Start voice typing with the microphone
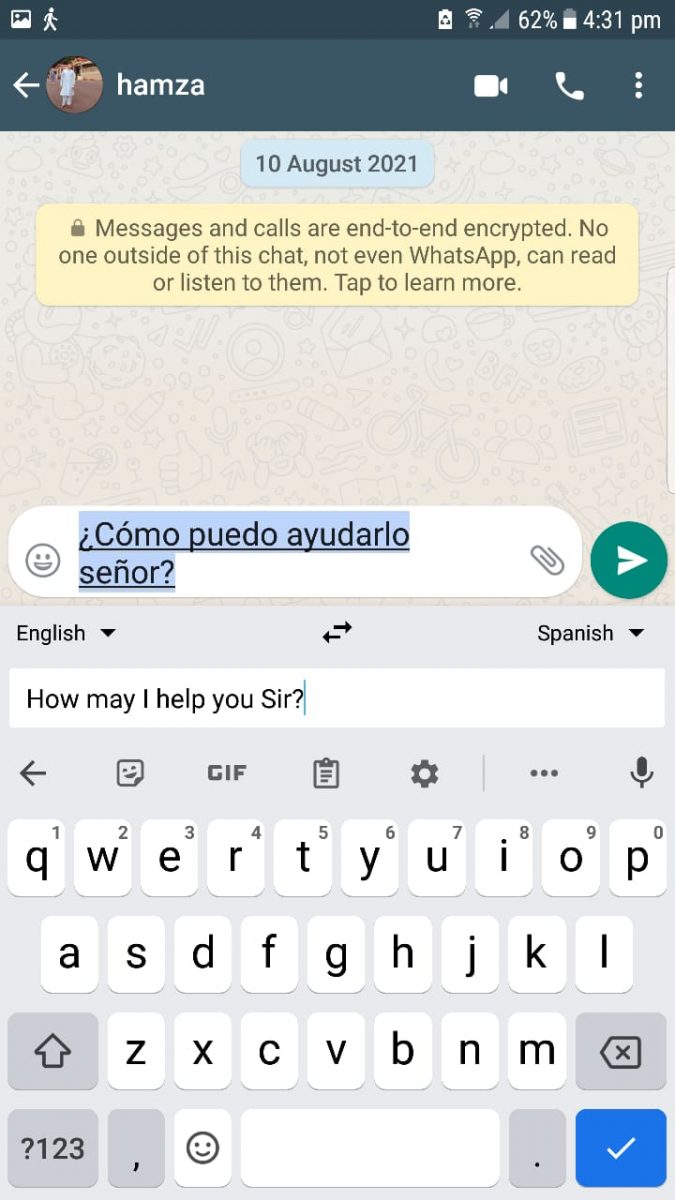 point(641,772)
